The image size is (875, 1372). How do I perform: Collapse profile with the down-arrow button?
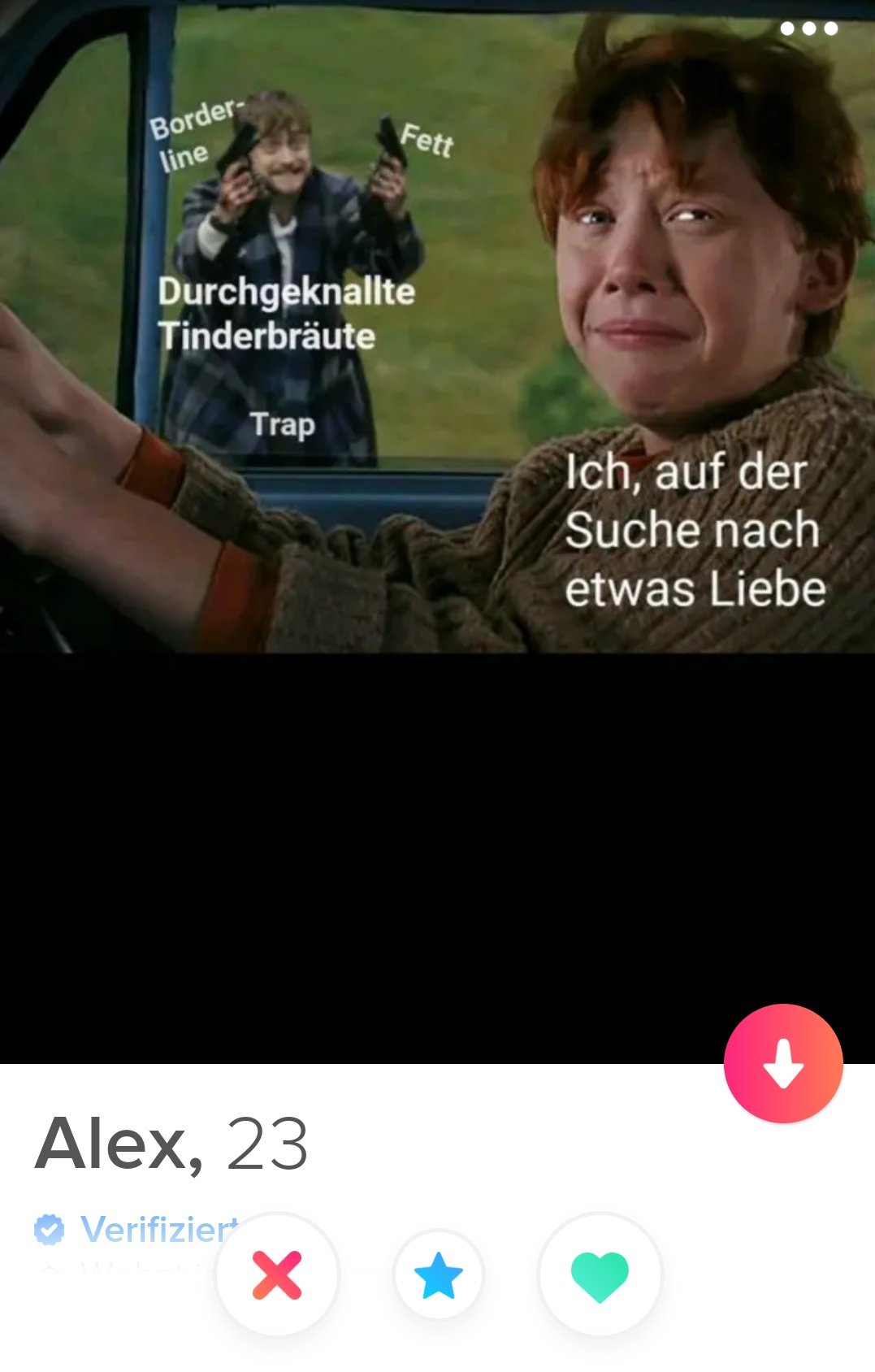click(x=783, y=1063)
